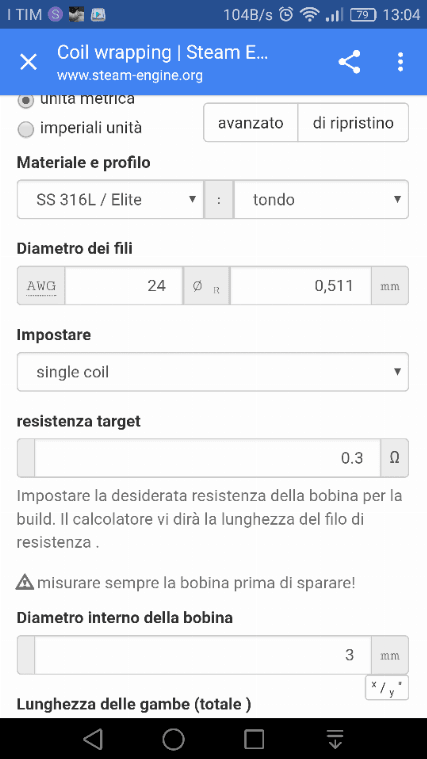Image resolution: width=427 pixels, height=759 pixels.
Task: Open the SS 316L / Elite material dropdown
Action: pos(110,199)
